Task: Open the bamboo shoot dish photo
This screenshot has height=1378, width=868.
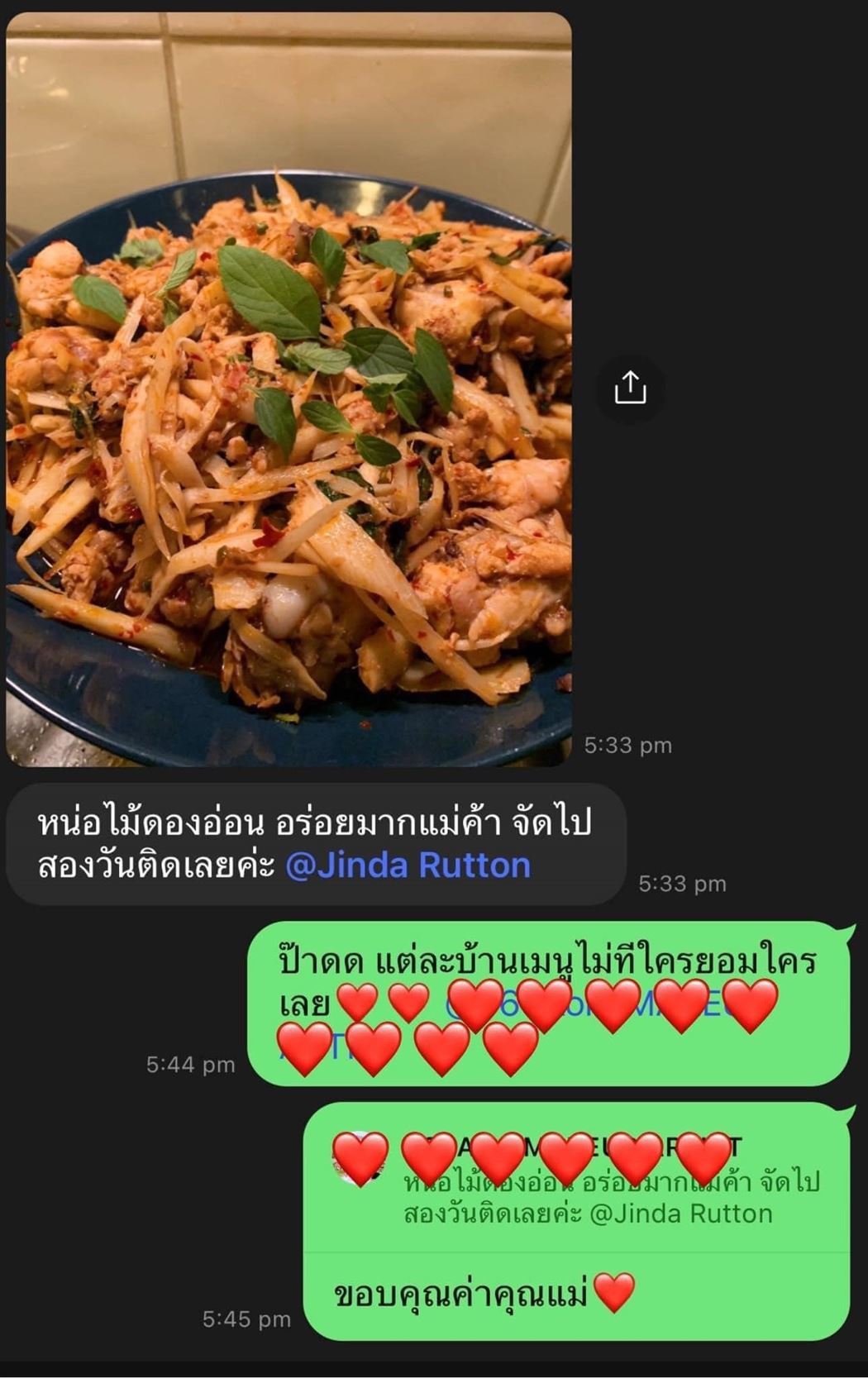Action: [x=289, y=389]
